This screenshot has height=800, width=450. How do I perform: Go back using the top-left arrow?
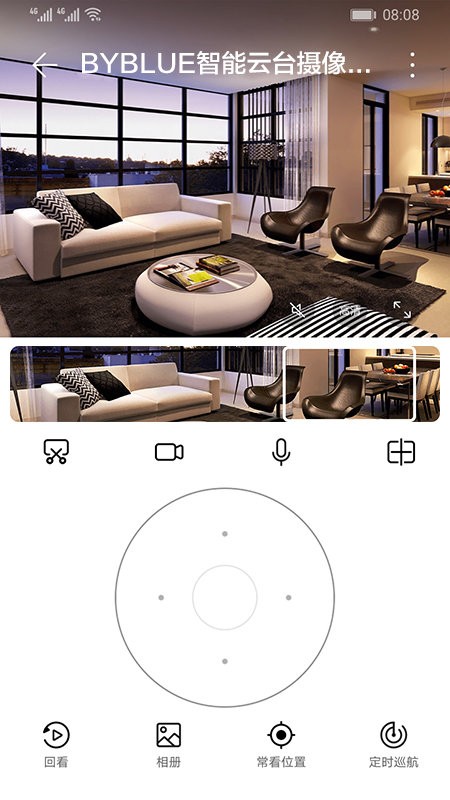(44, 64)
